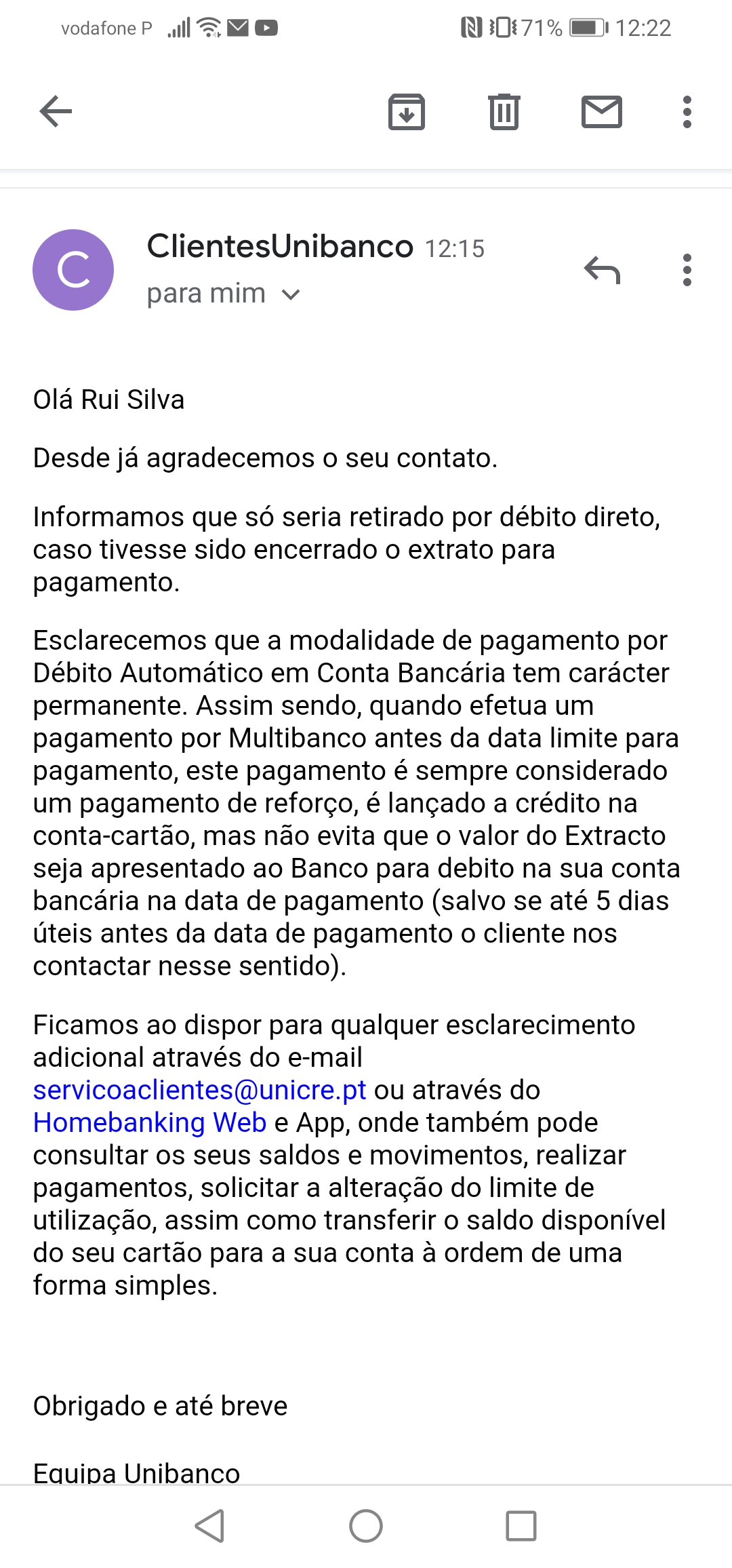Screen dimensions: 732x1568
Task: Open the top toolbar overflow menu
Action: (x=687, y=112)
